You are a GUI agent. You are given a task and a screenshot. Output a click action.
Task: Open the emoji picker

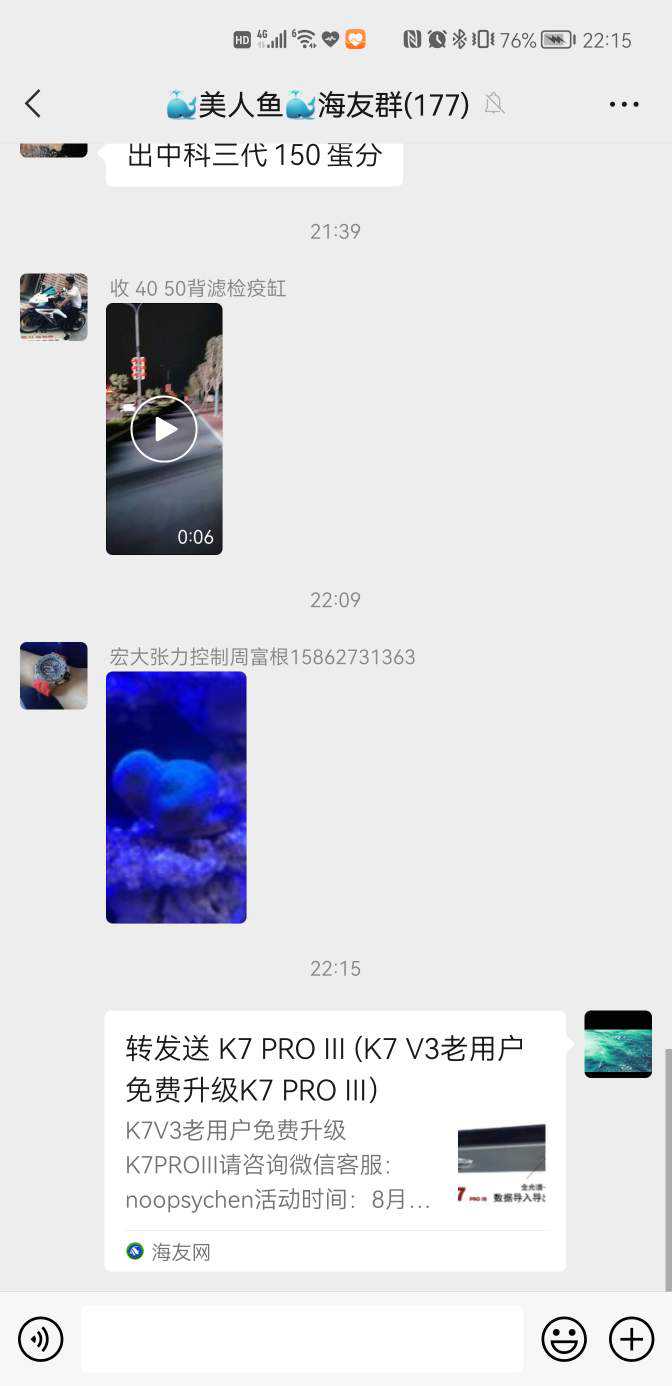point(564,1339)
